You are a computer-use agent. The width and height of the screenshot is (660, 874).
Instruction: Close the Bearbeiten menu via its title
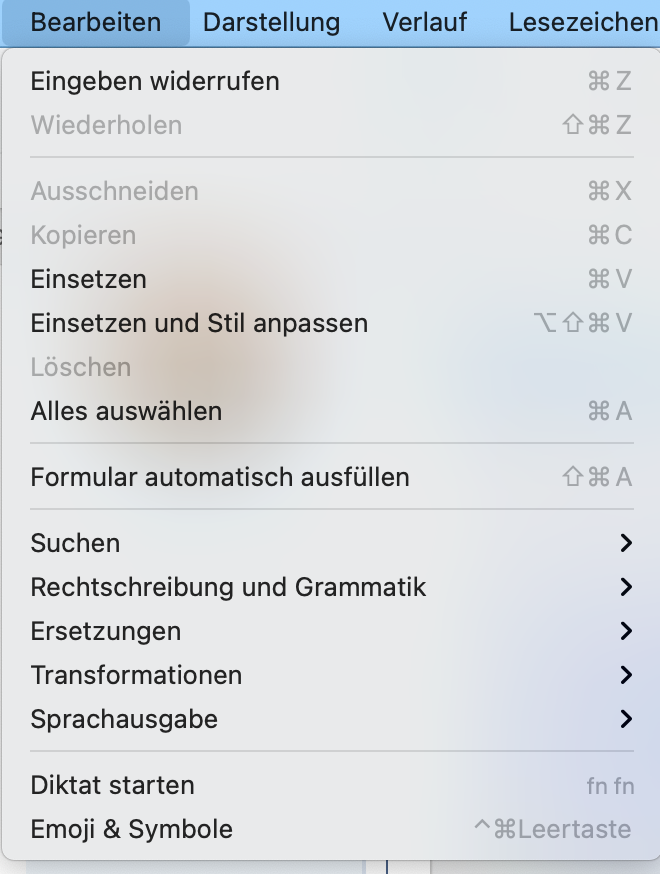click(95, 22)
